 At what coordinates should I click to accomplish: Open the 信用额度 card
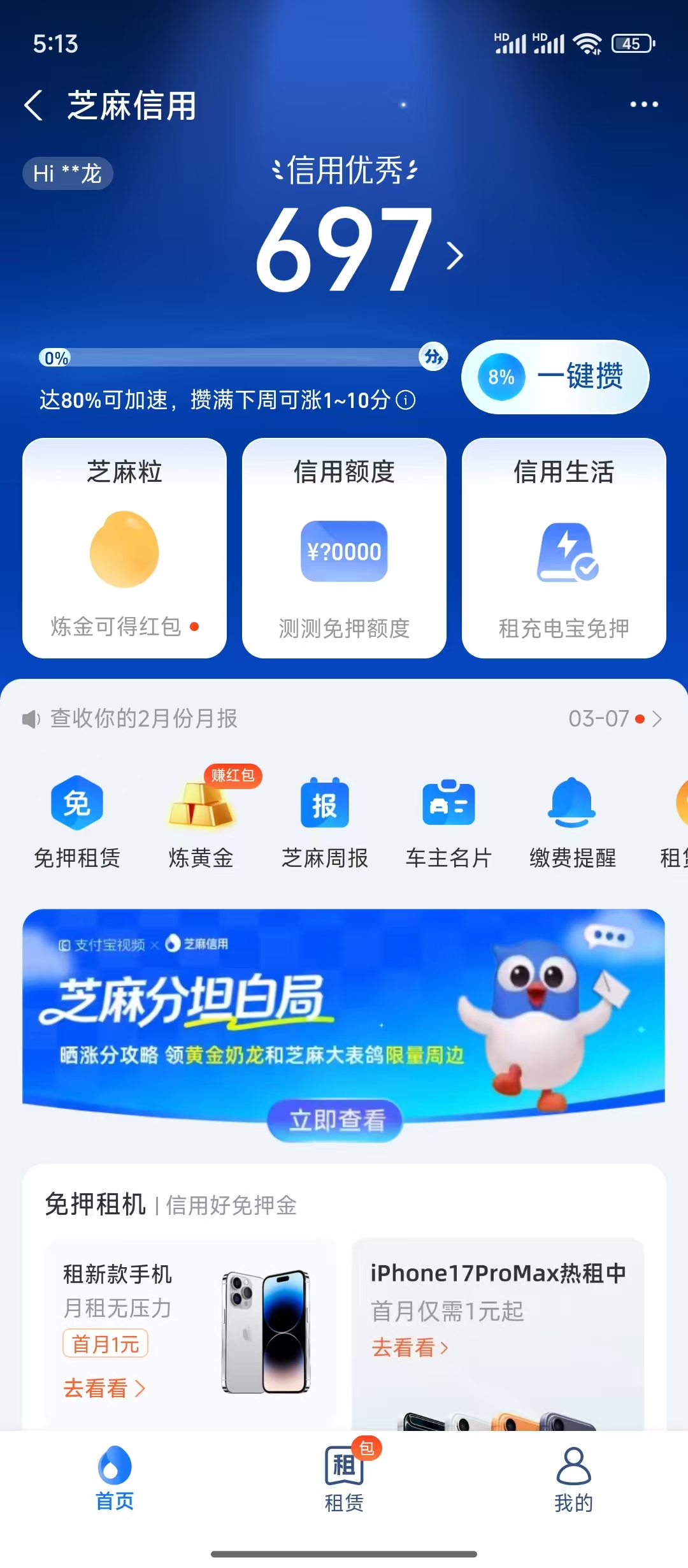coord(344,548)
